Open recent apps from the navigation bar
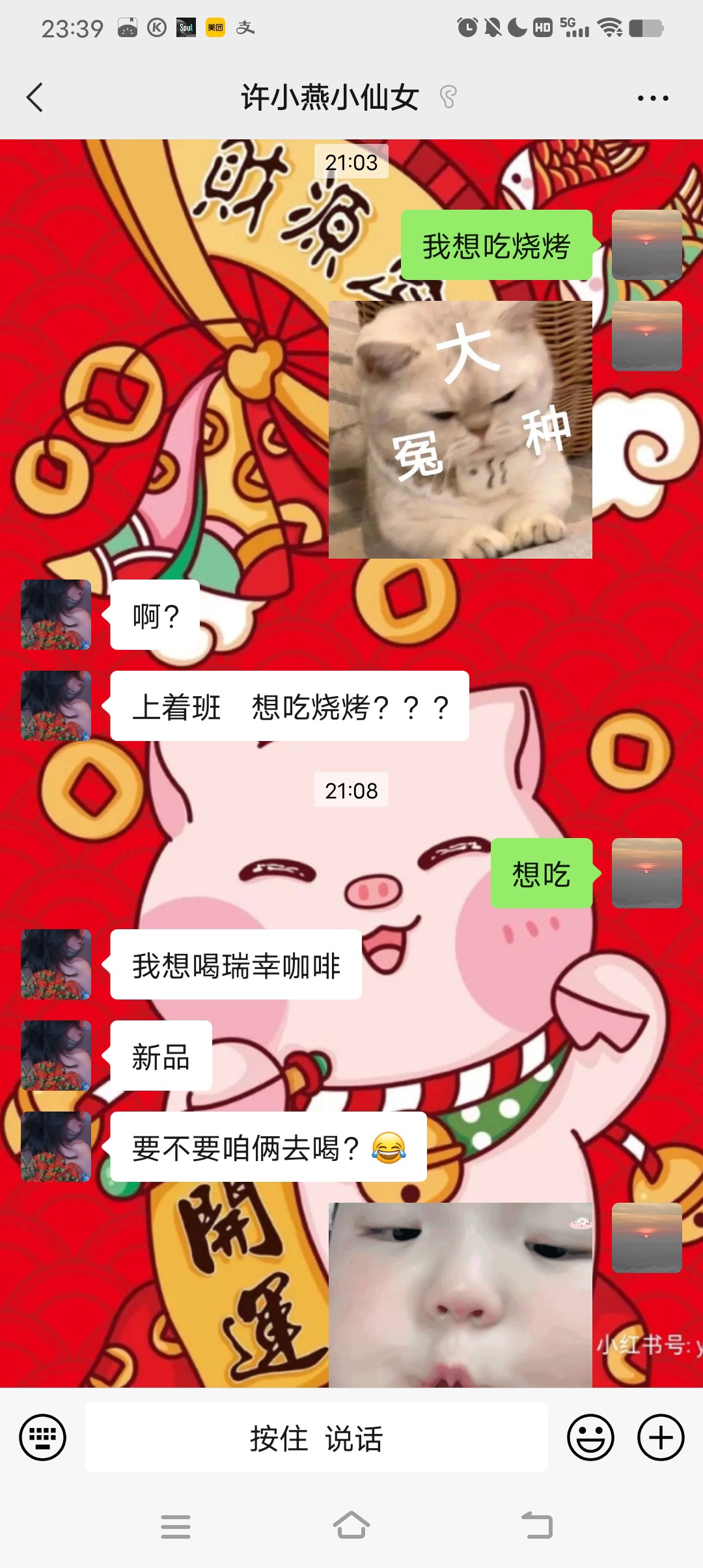The height and width of the screenshot is (1568, 703). 176,1526
